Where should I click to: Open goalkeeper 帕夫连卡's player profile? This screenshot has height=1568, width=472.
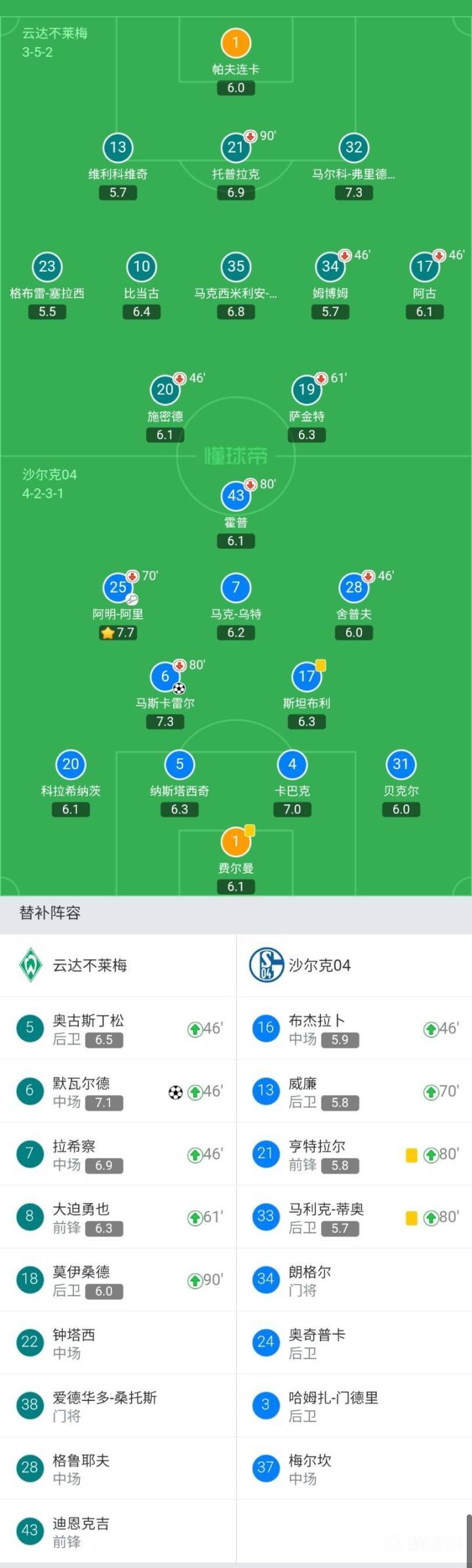236,44
